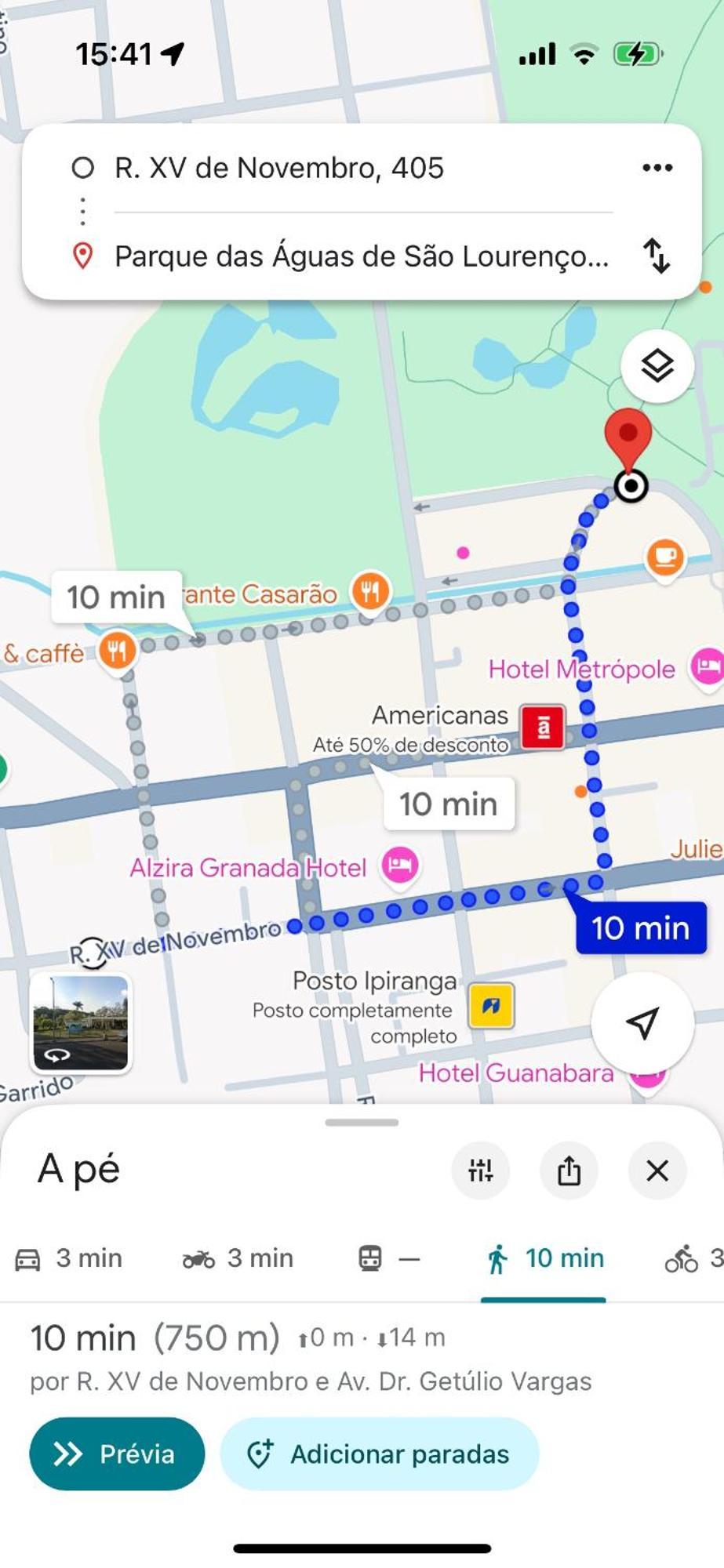Image resolution: width=724 pixels, height=1568 pixels.
Task: Open the map layers selector
Action: pyautogui.click(x=657, y=366)
